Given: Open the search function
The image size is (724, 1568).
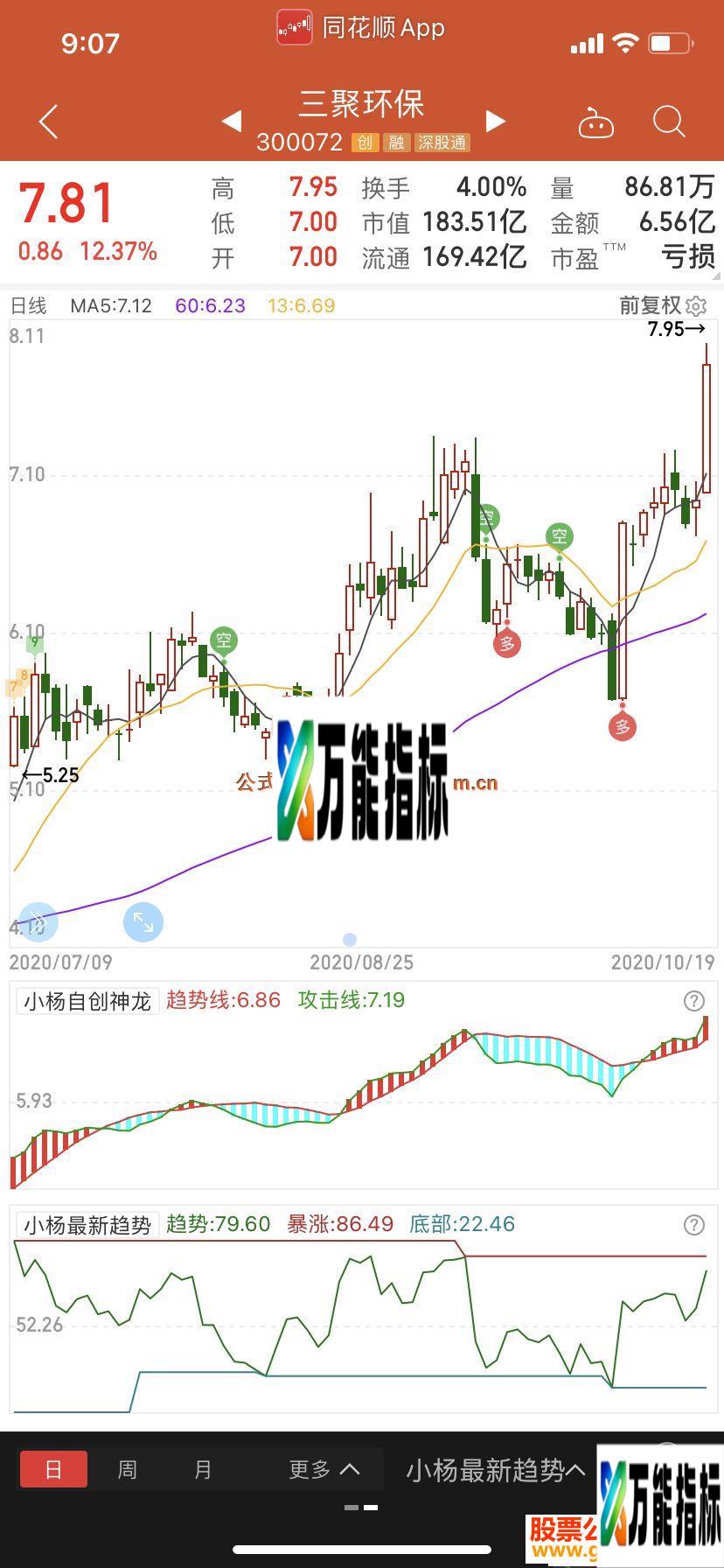Looking at the screenshot, I should pyautogui.click(x=669, y=122).
